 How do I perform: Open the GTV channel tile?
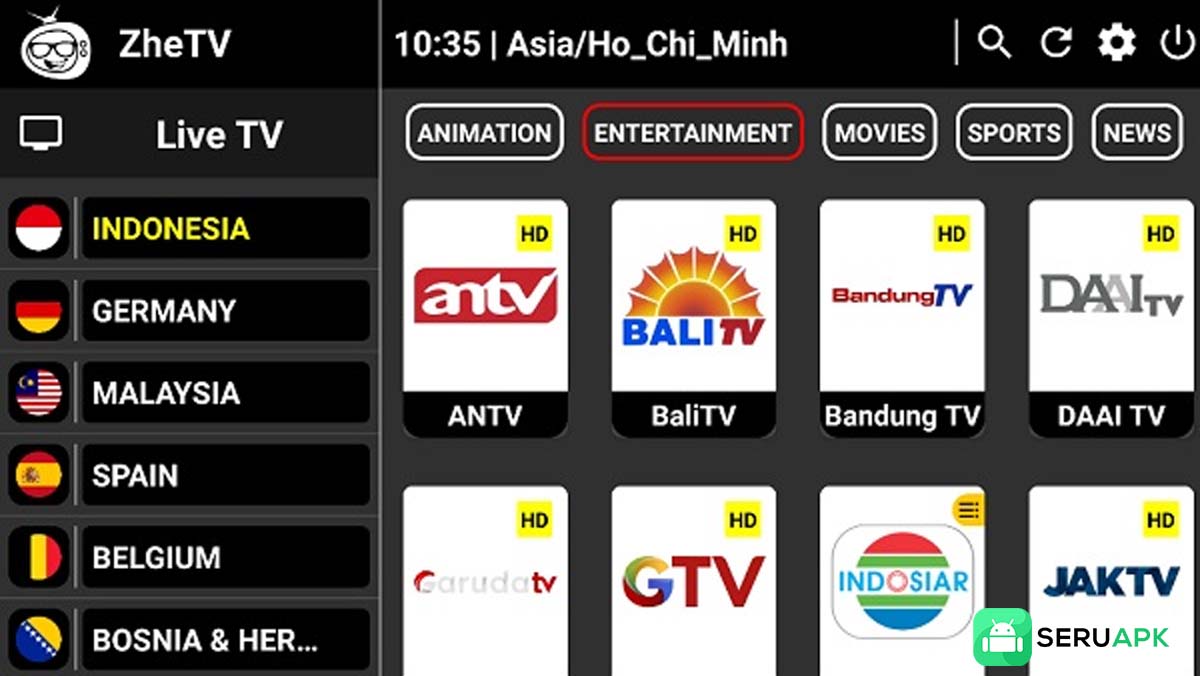(693, 580)
